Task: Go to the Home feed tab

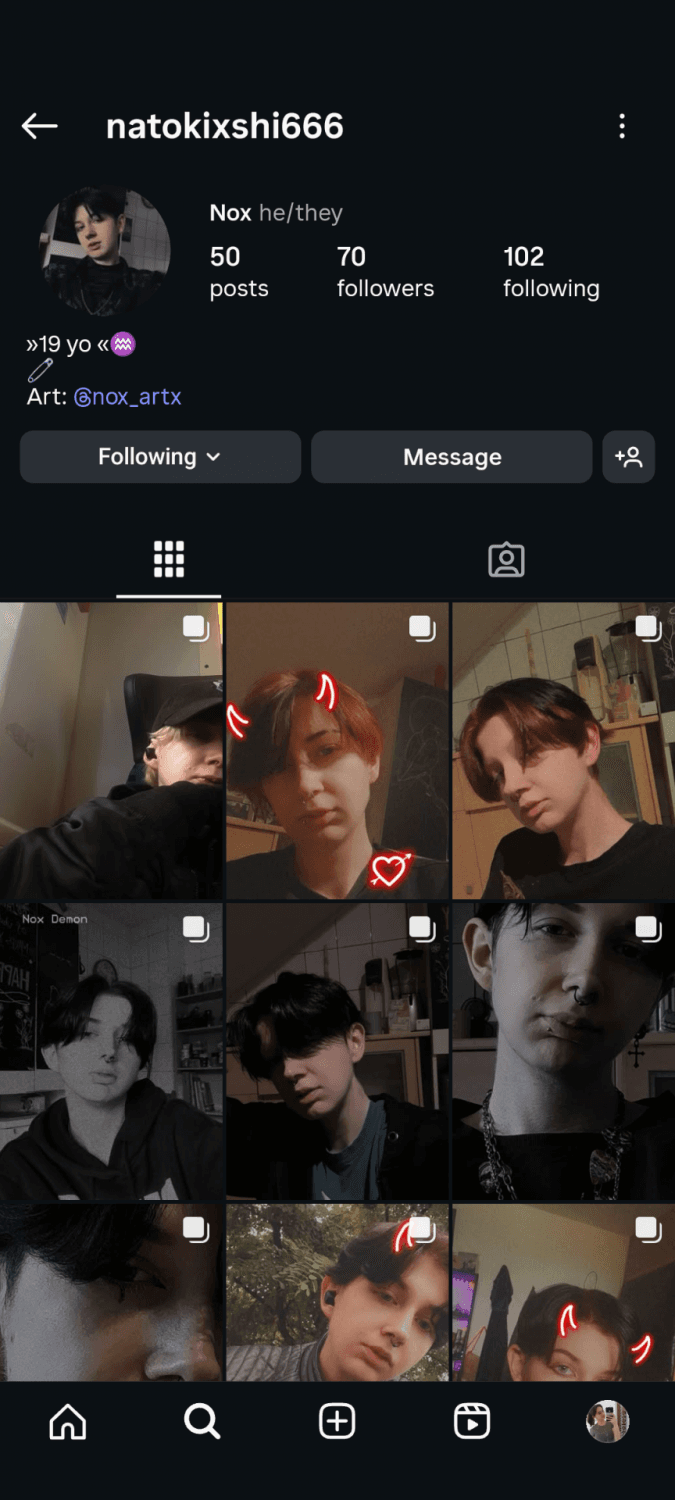Action: click(x=68, y=1421)
